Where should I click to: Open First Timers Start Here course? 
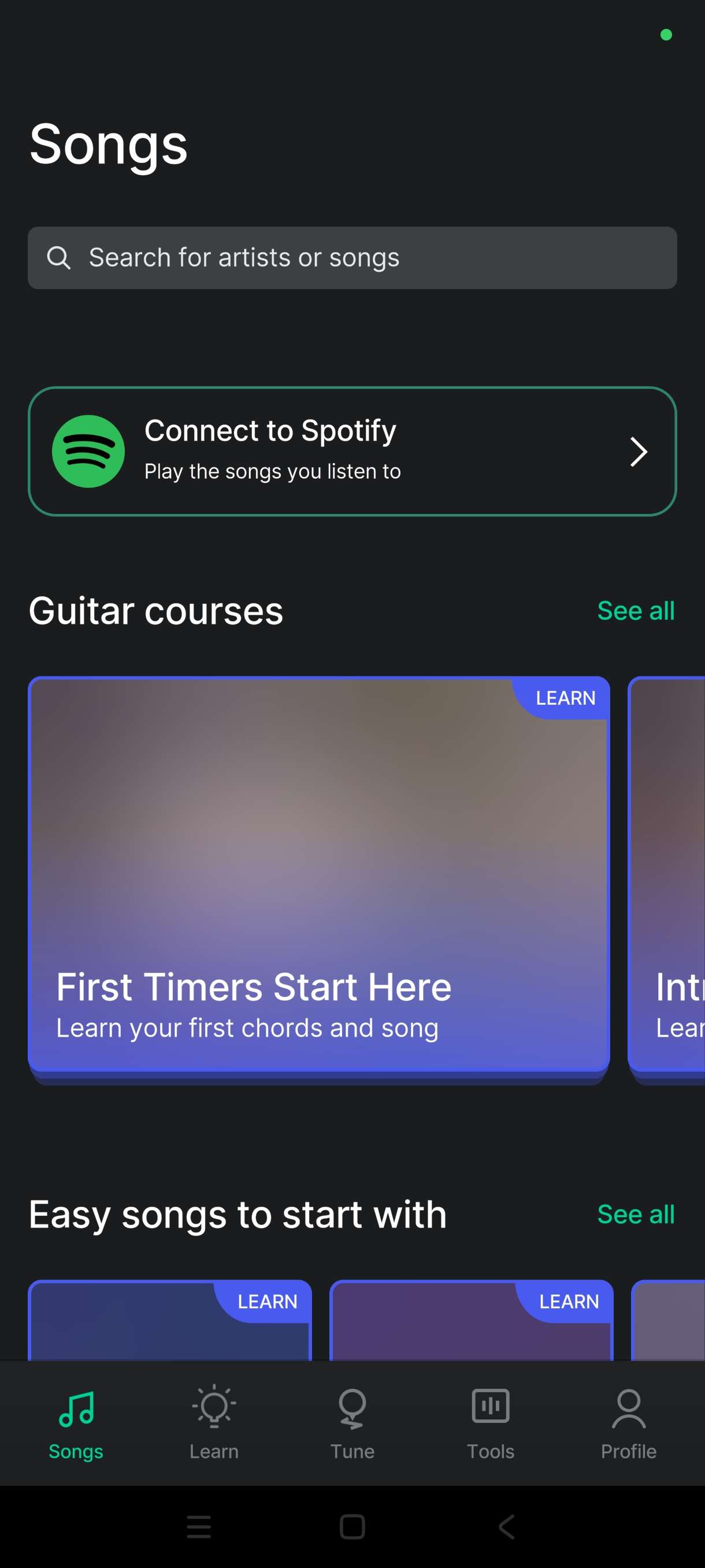click(x=319, y=875)
